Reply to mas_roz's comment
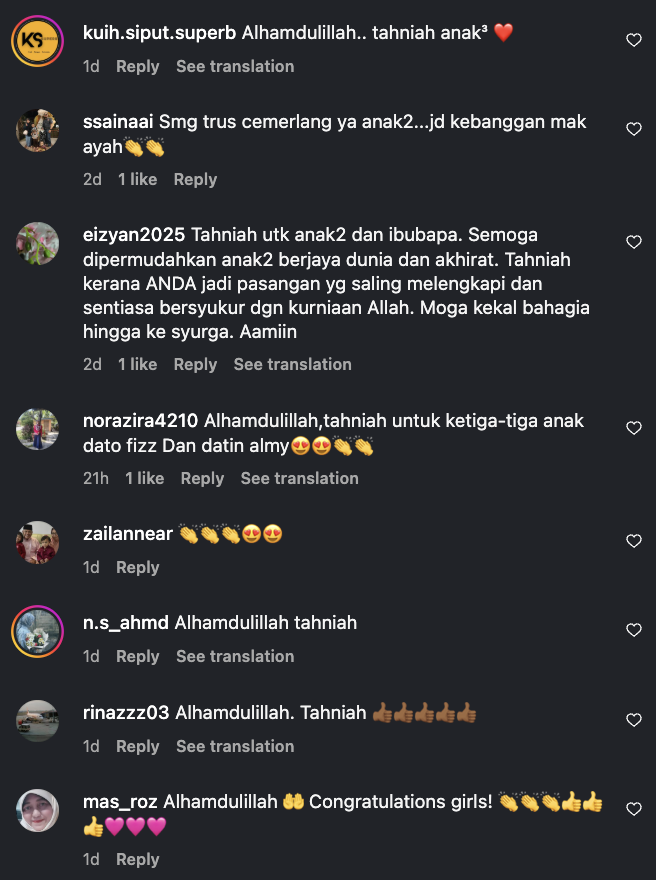This screenshot has width=656, height=880. click(x=137, y=859)
